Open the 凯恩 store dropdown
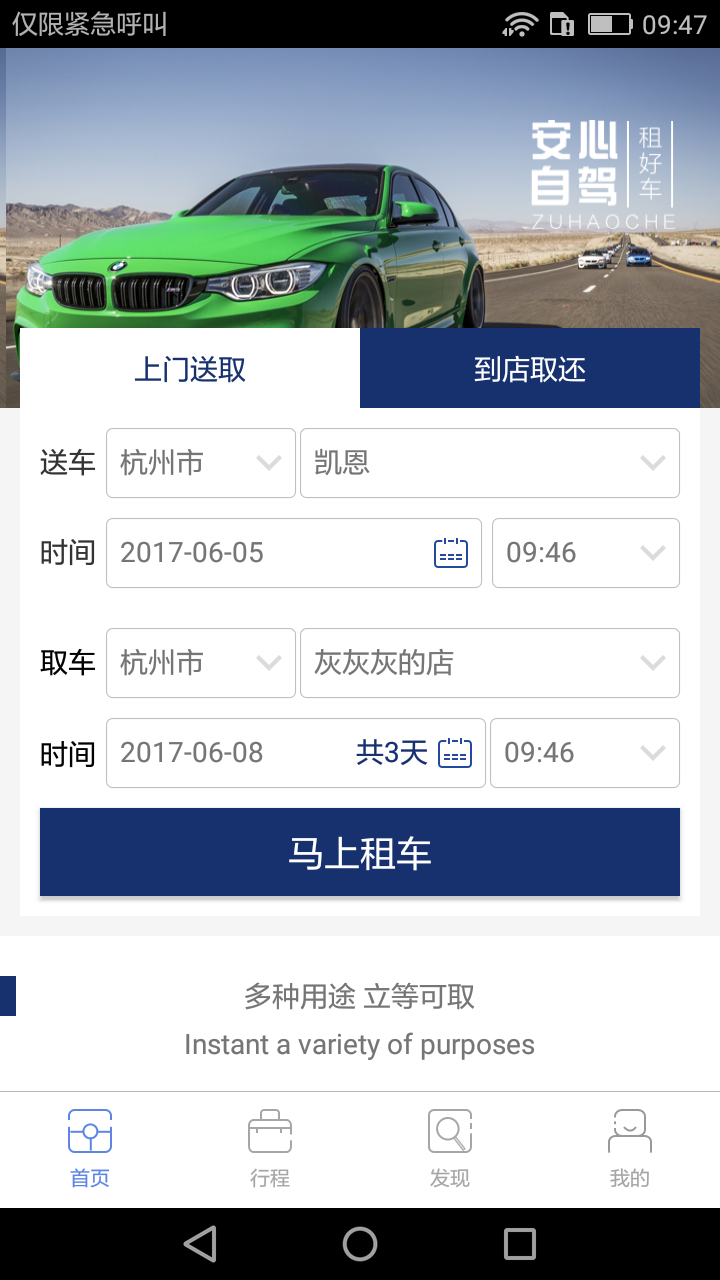The height and width of the screenshot is (1280, 720). coord(490,462)
